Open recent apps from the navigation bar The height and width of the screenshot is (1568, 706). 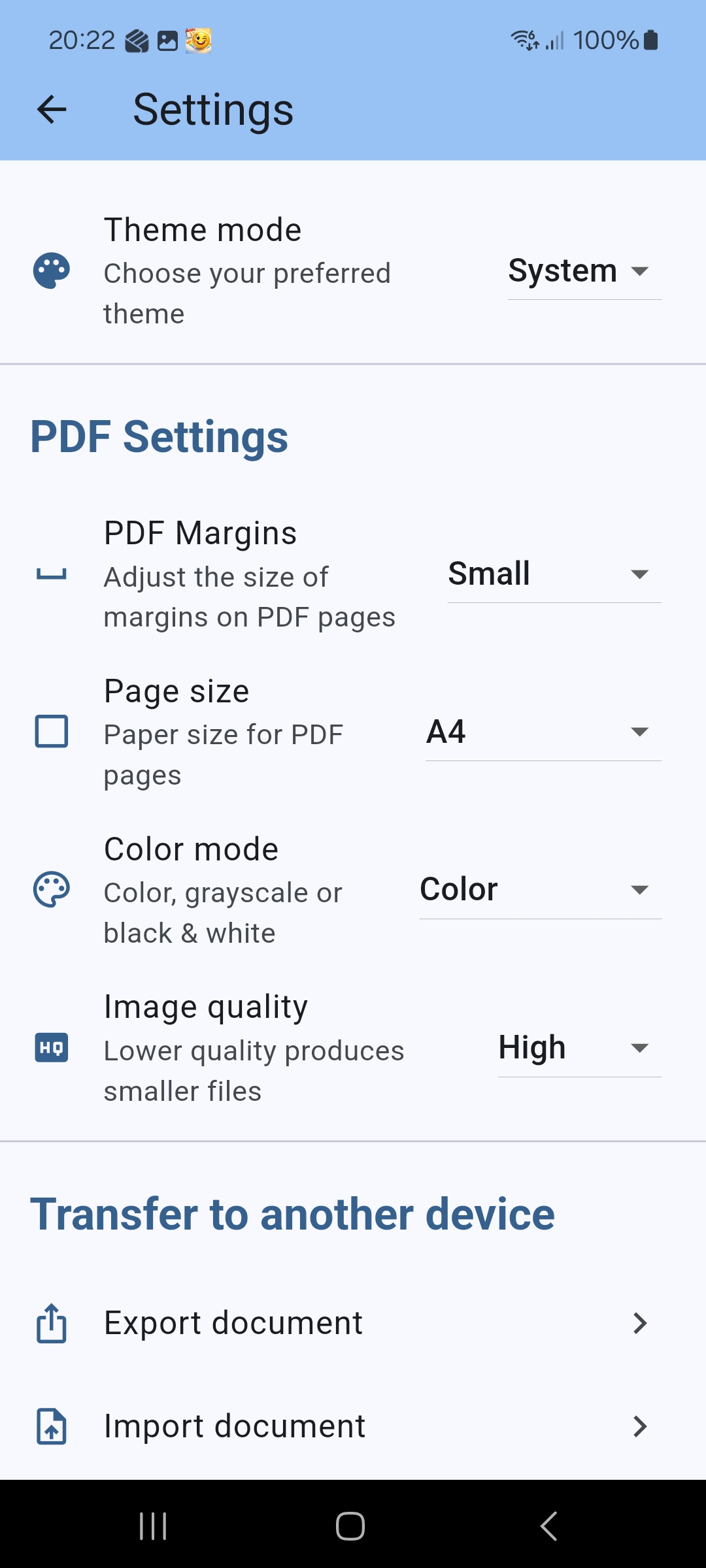(154, 1526)
